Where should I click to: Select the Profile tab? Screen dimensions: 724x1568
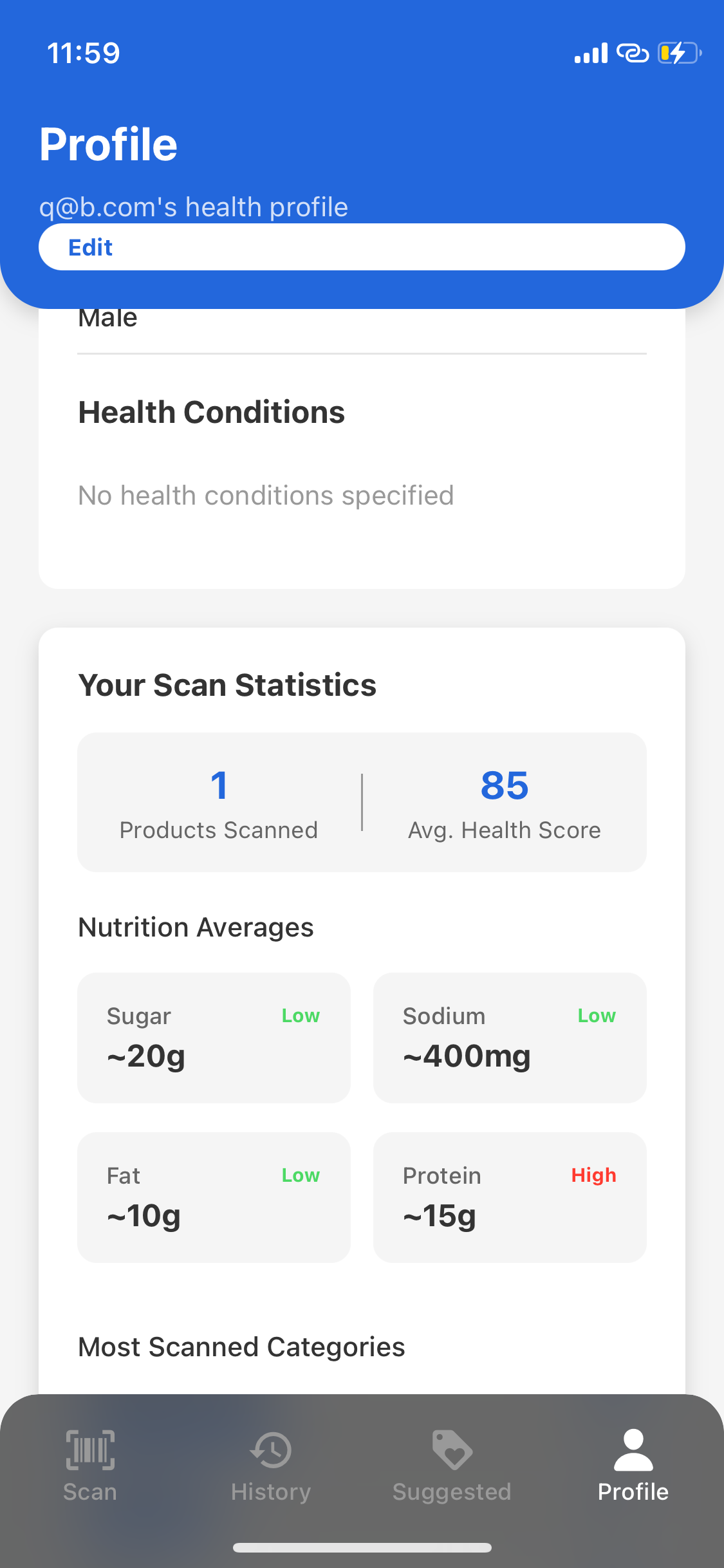[x=633, y=1465]
